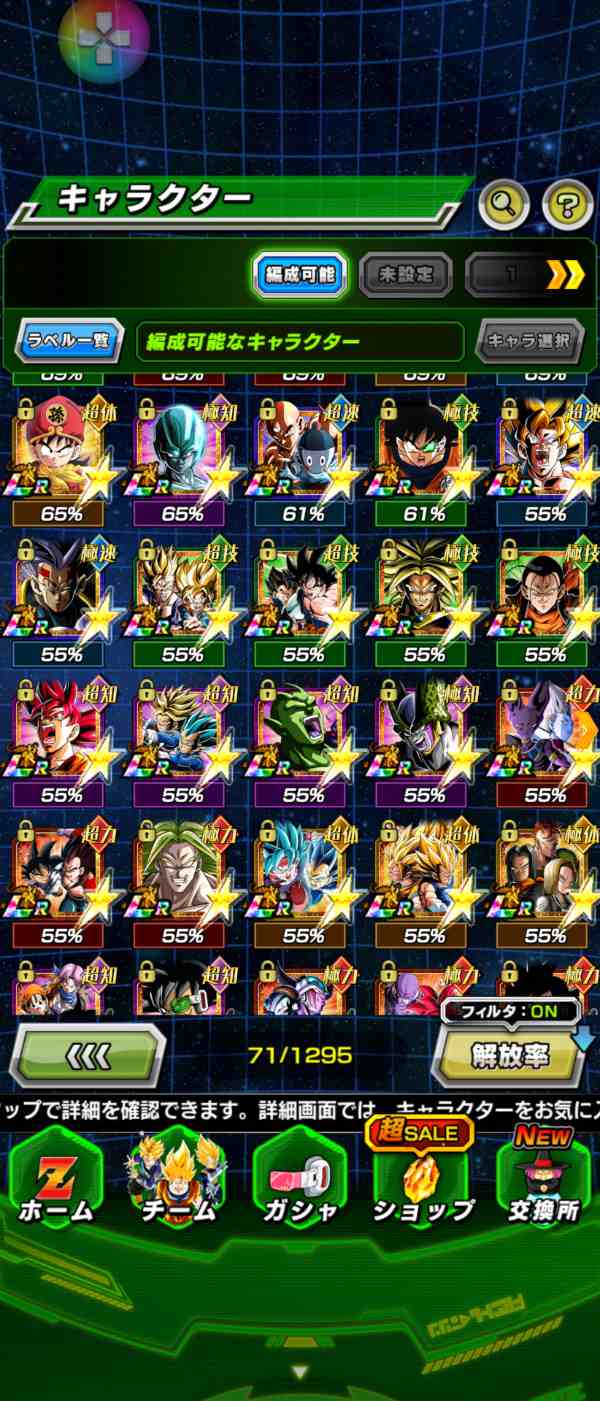Tap the yellow double arrow next to 1
Viewport: 600px width, 1401px height.
(565, 275)
